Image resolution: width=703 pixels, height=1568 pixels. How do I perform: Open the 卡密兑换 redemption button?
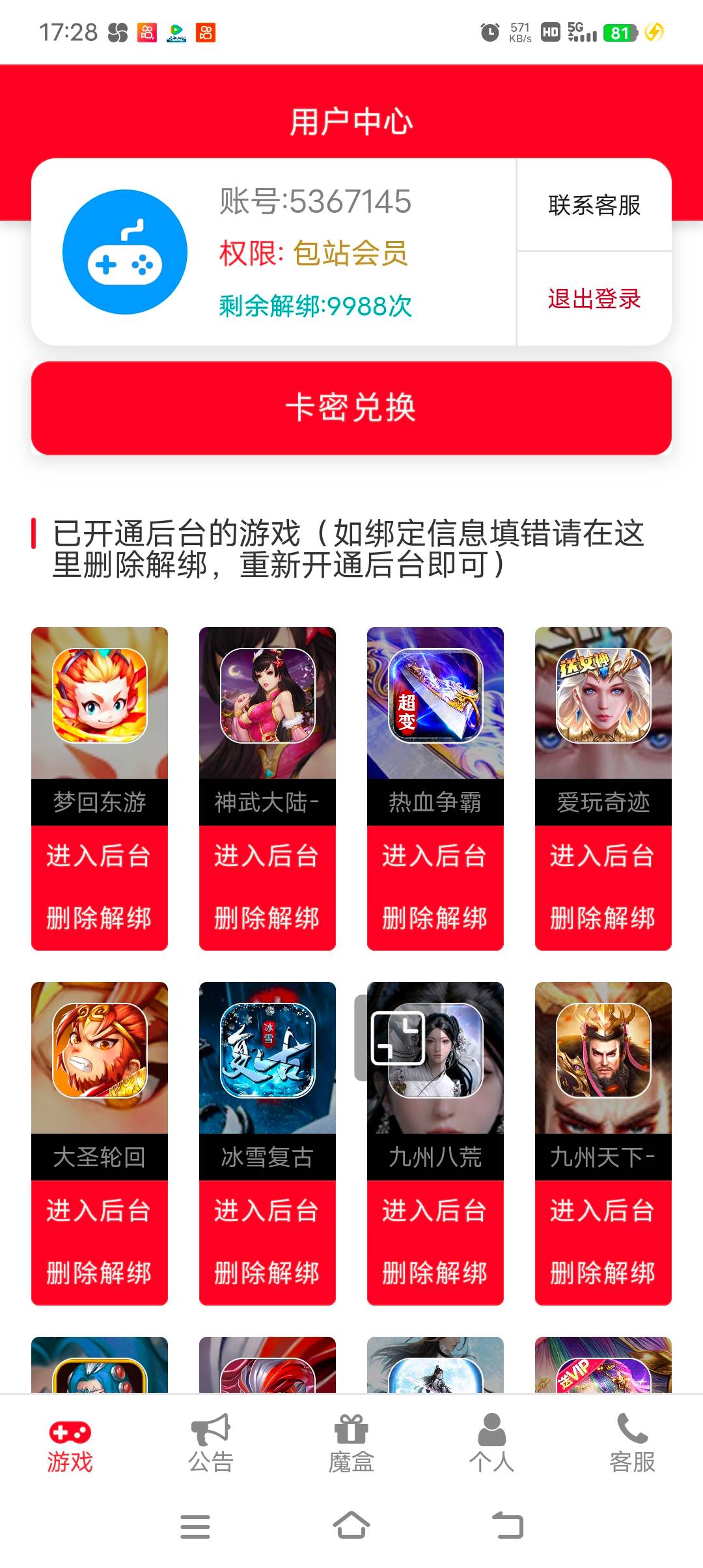[351, 408]
